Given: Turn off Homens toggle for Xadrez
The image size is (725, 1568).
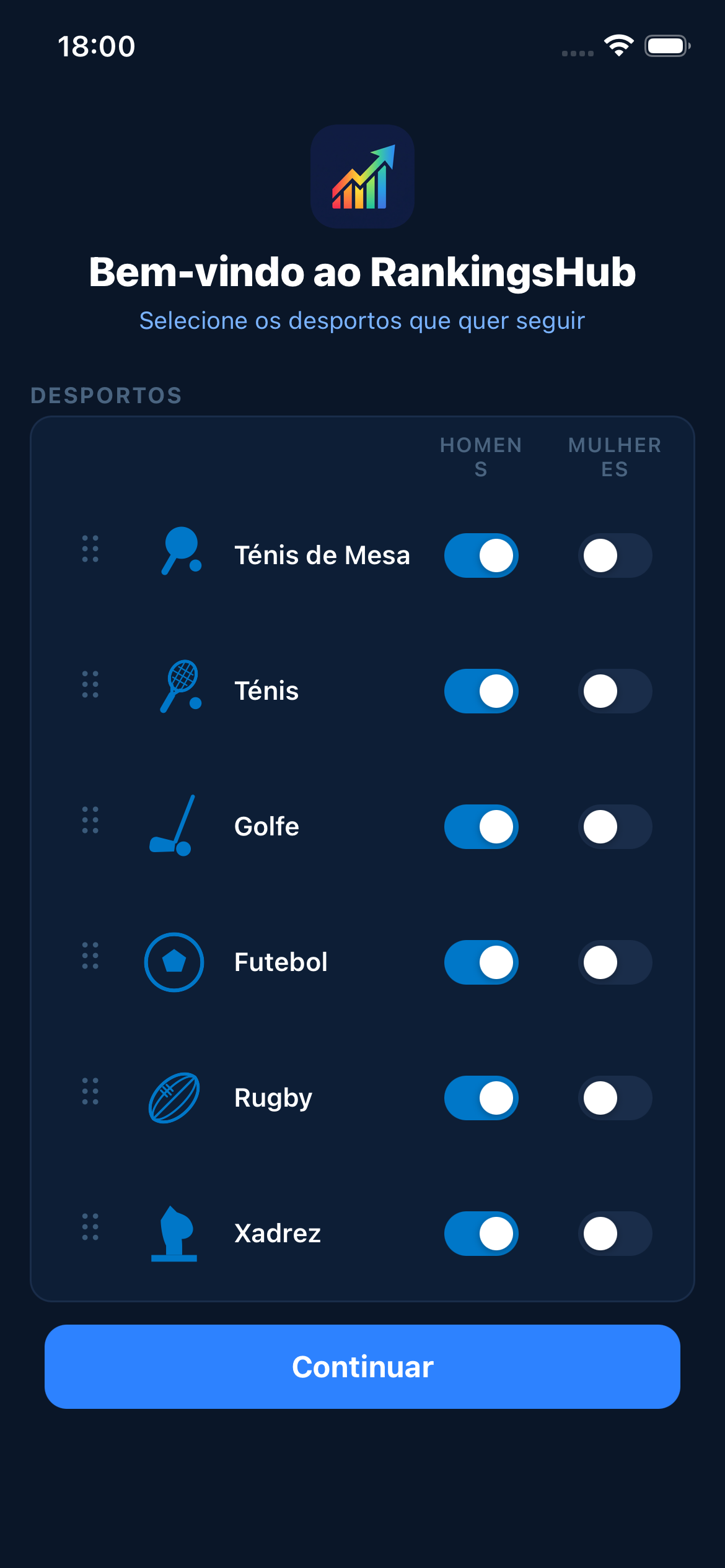Looking at the screenshot, I should click(481, 1234).
